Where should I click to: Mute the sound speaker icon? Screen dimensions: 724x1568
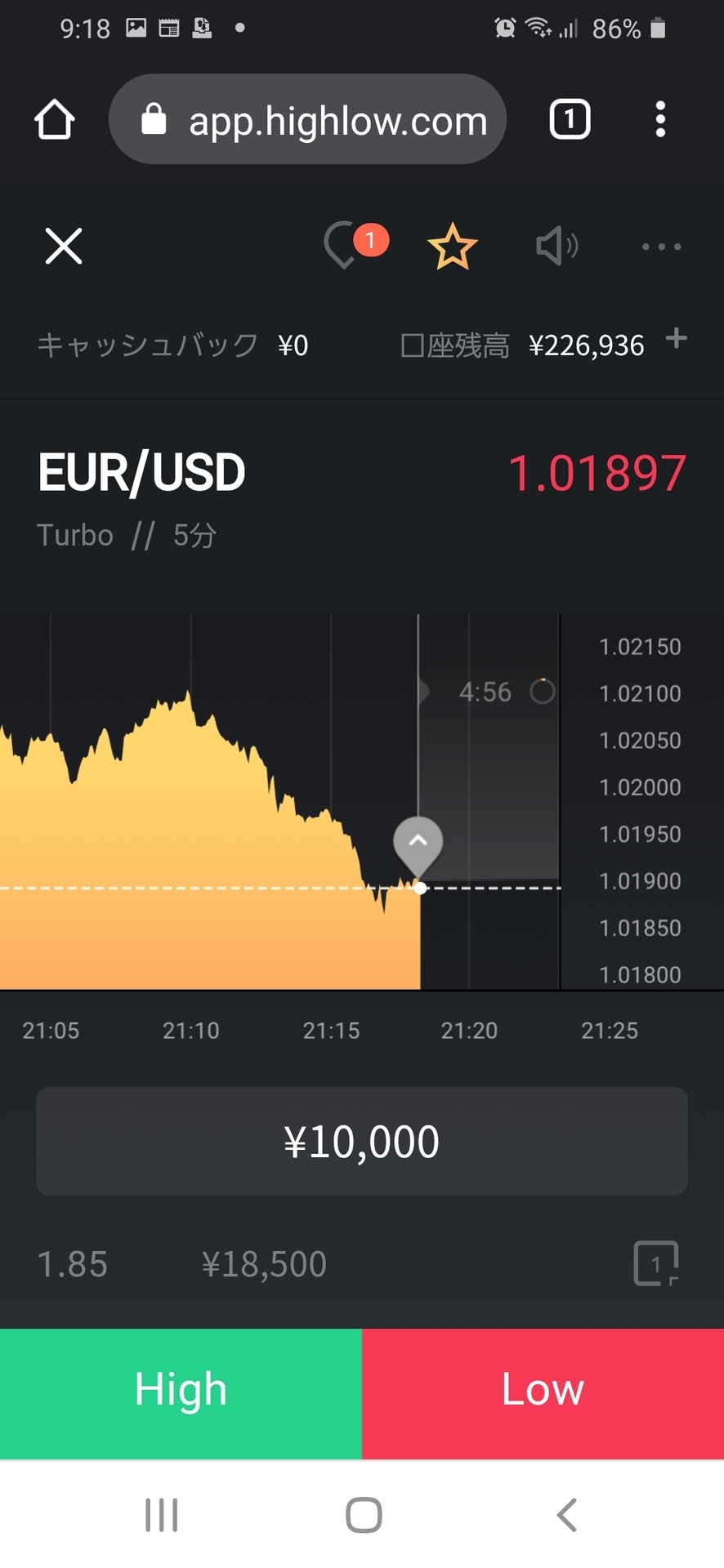coord(556,246)
